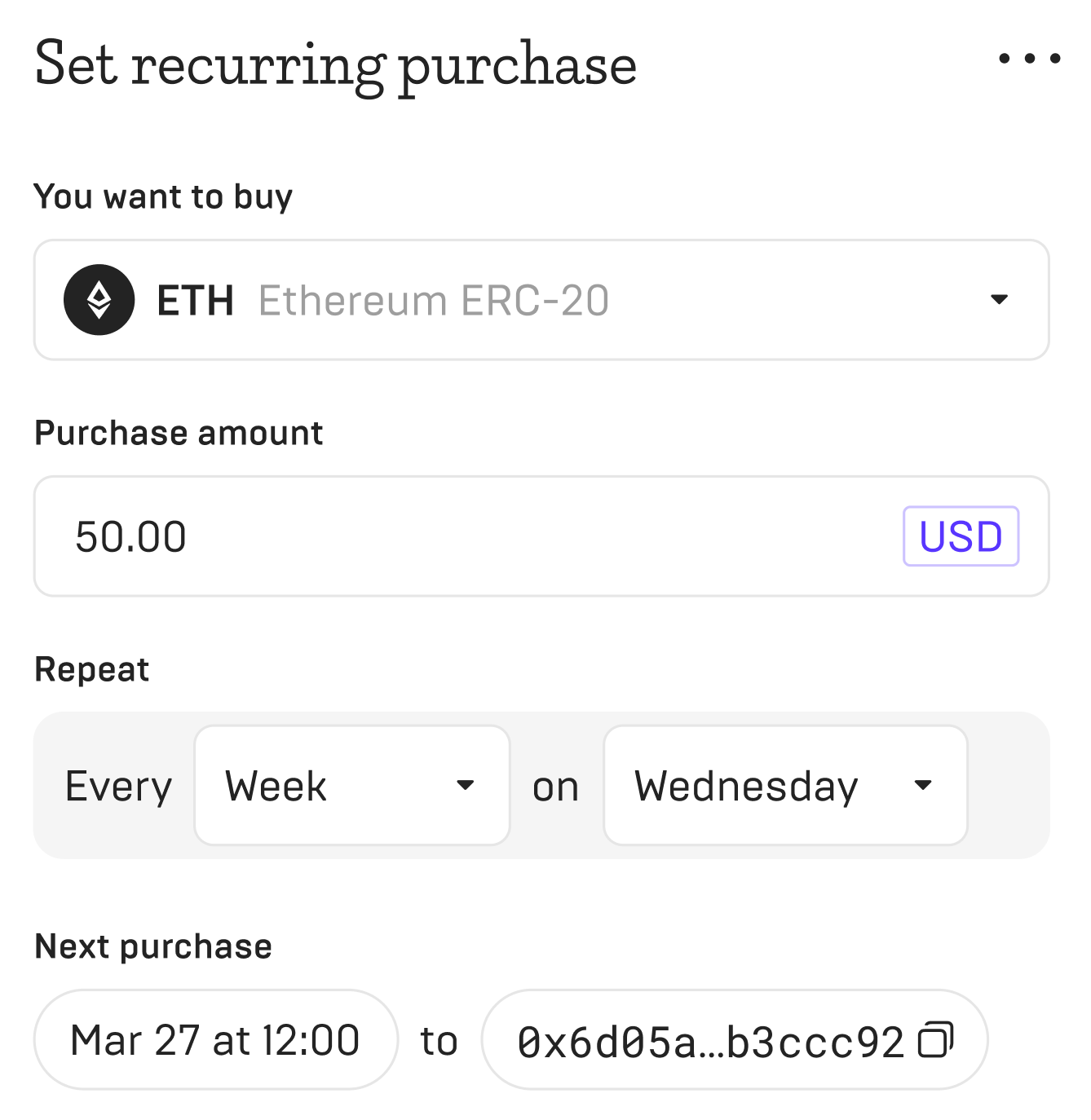Screen dimensions: 1091x1120
Task: Open the three-dot overflow menu
Action: click(x=1031, y=57)
